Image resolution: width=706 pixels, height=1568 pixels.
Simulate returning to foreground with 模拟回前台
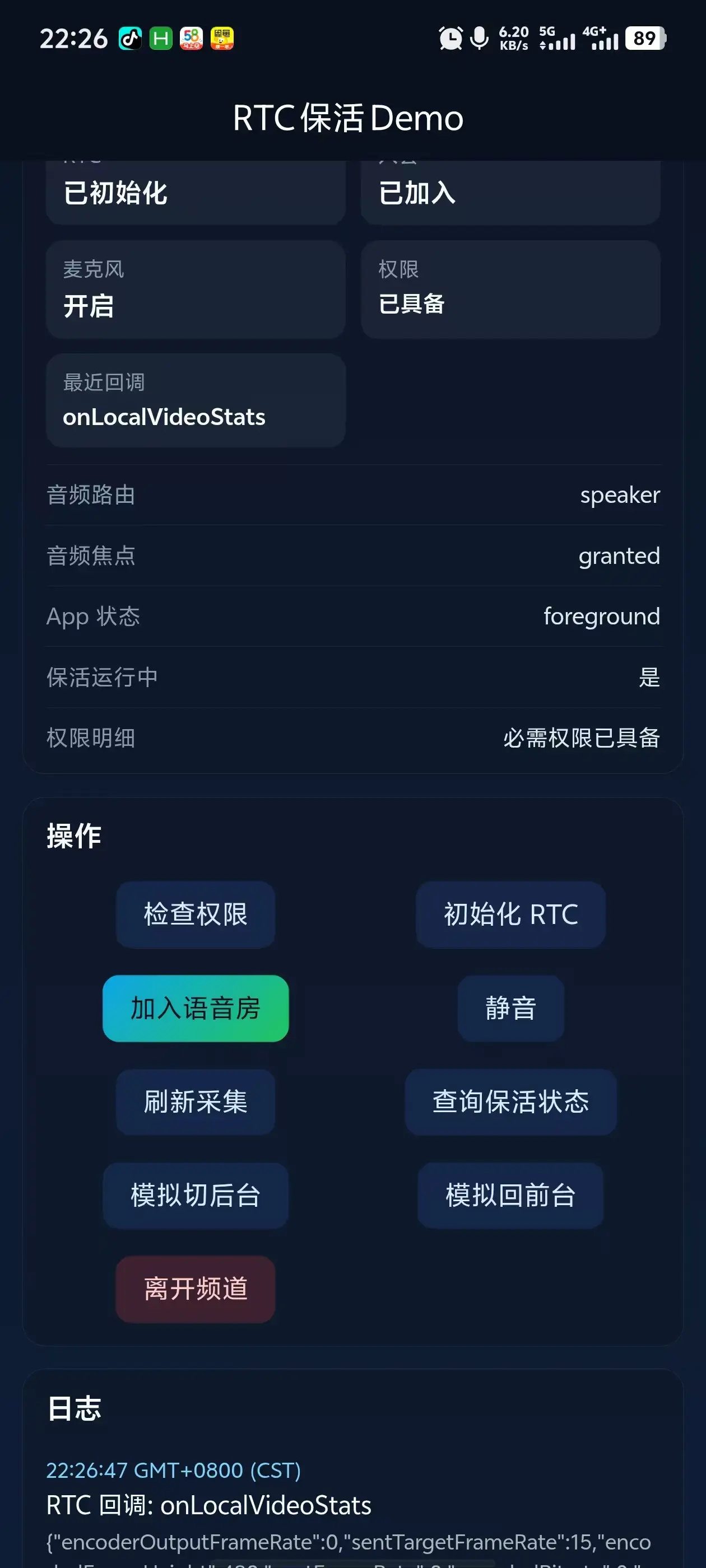click(510, 1195)
